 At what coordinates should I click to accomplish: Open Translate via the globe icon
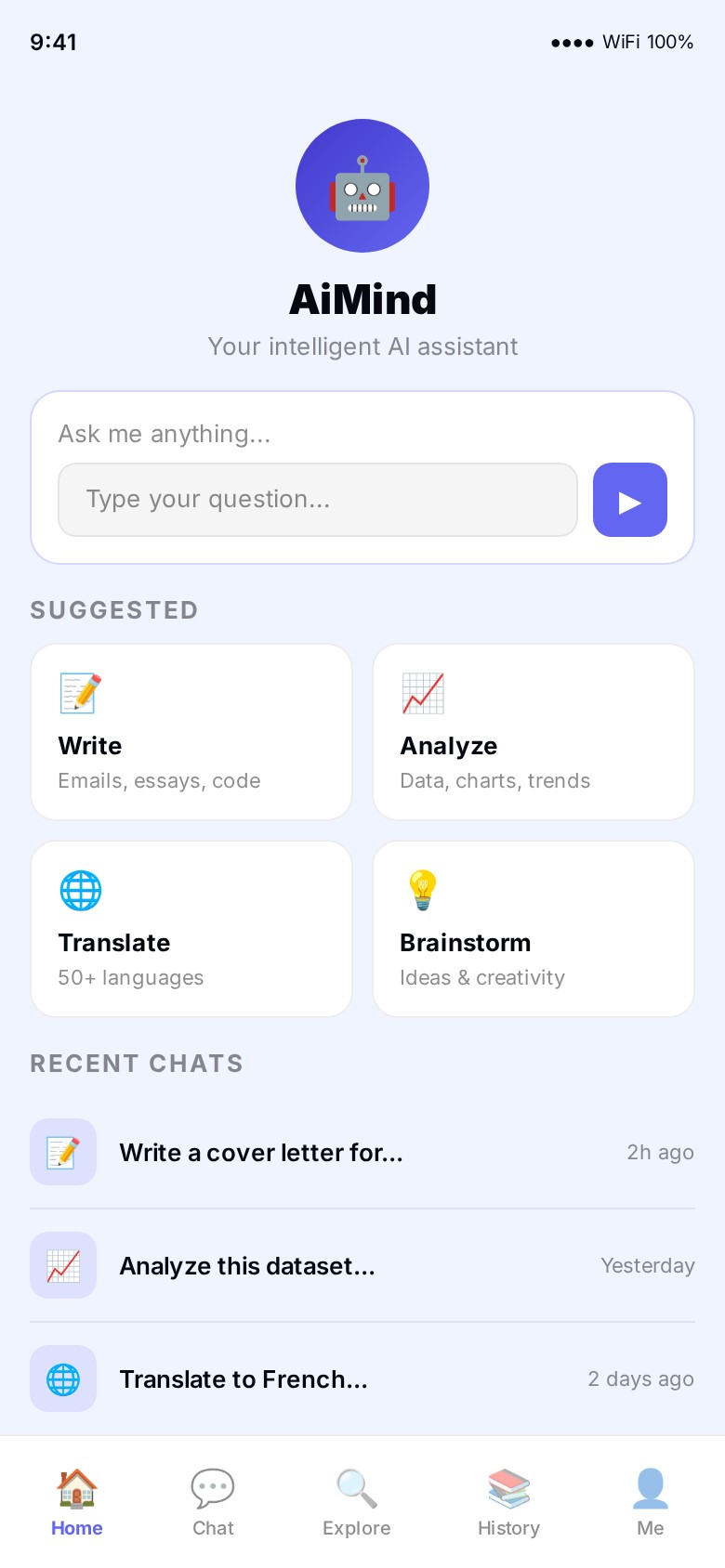tap(81, 889)
